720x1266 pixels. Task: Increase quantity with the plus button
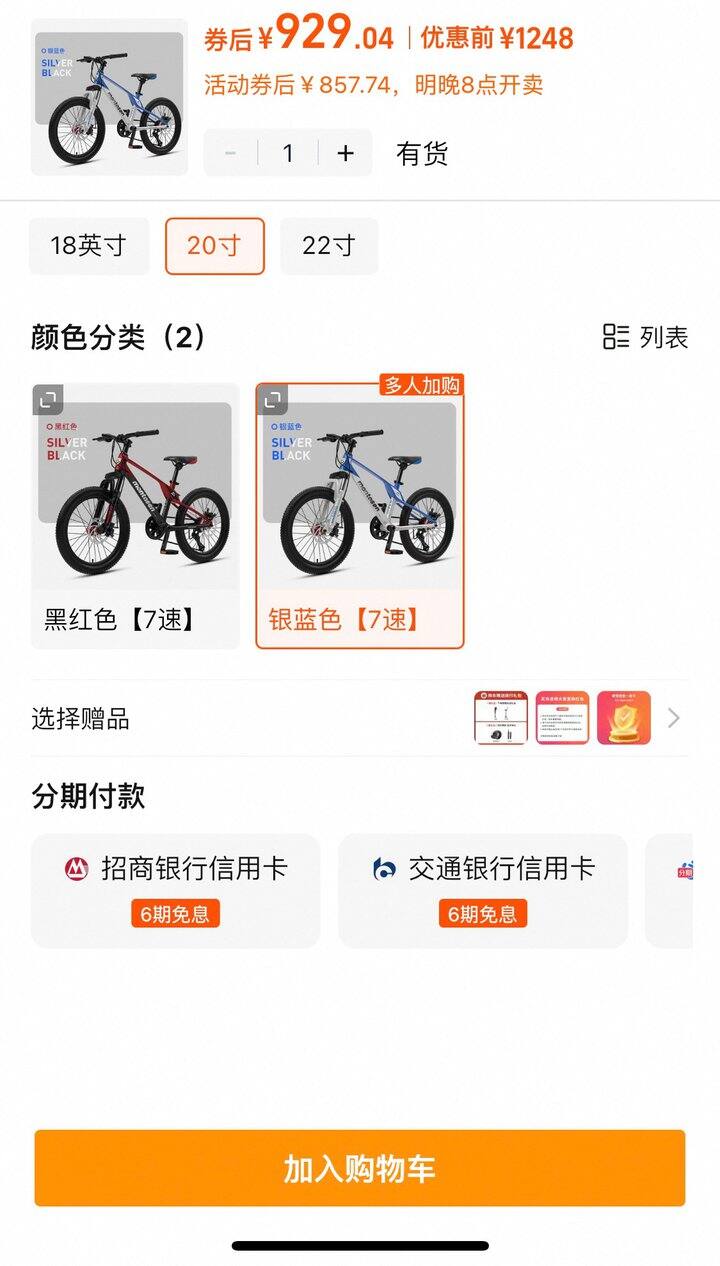[346, 153]
